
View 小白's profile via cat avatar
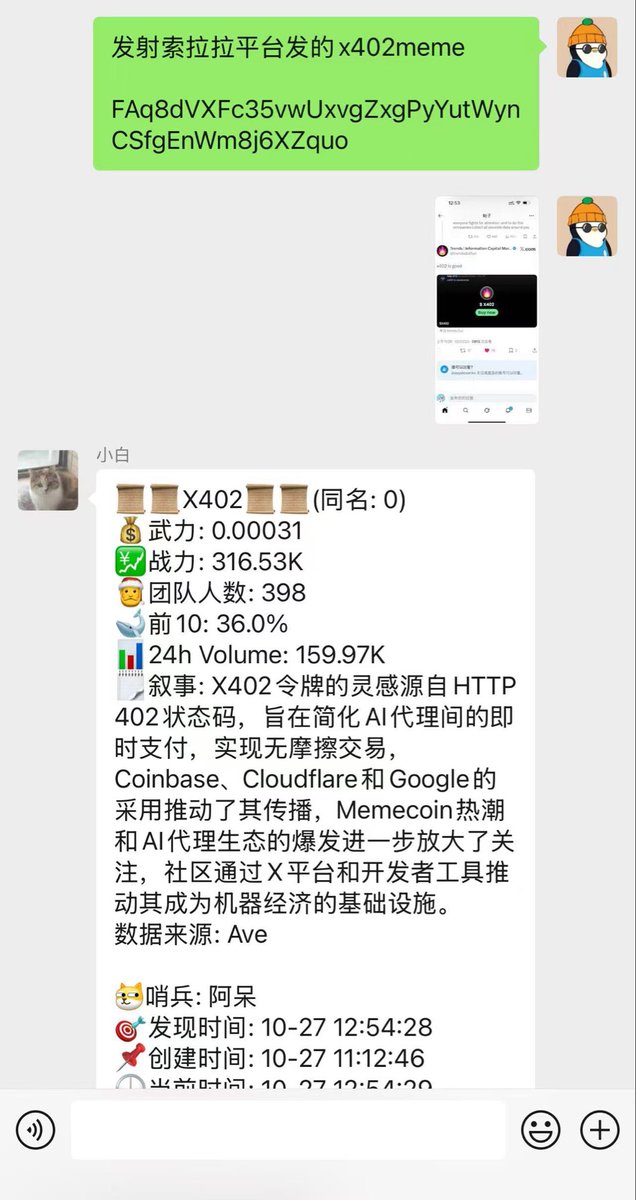(48, 480)
